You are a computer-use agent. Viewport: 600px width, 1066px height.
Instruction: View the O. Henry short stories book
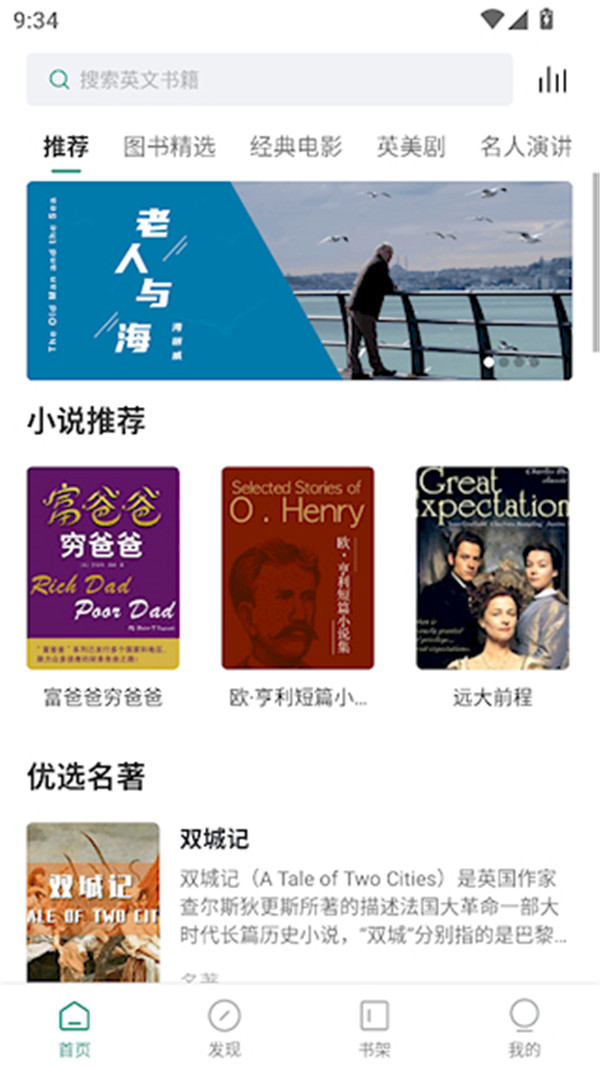[x=298, y=568]
